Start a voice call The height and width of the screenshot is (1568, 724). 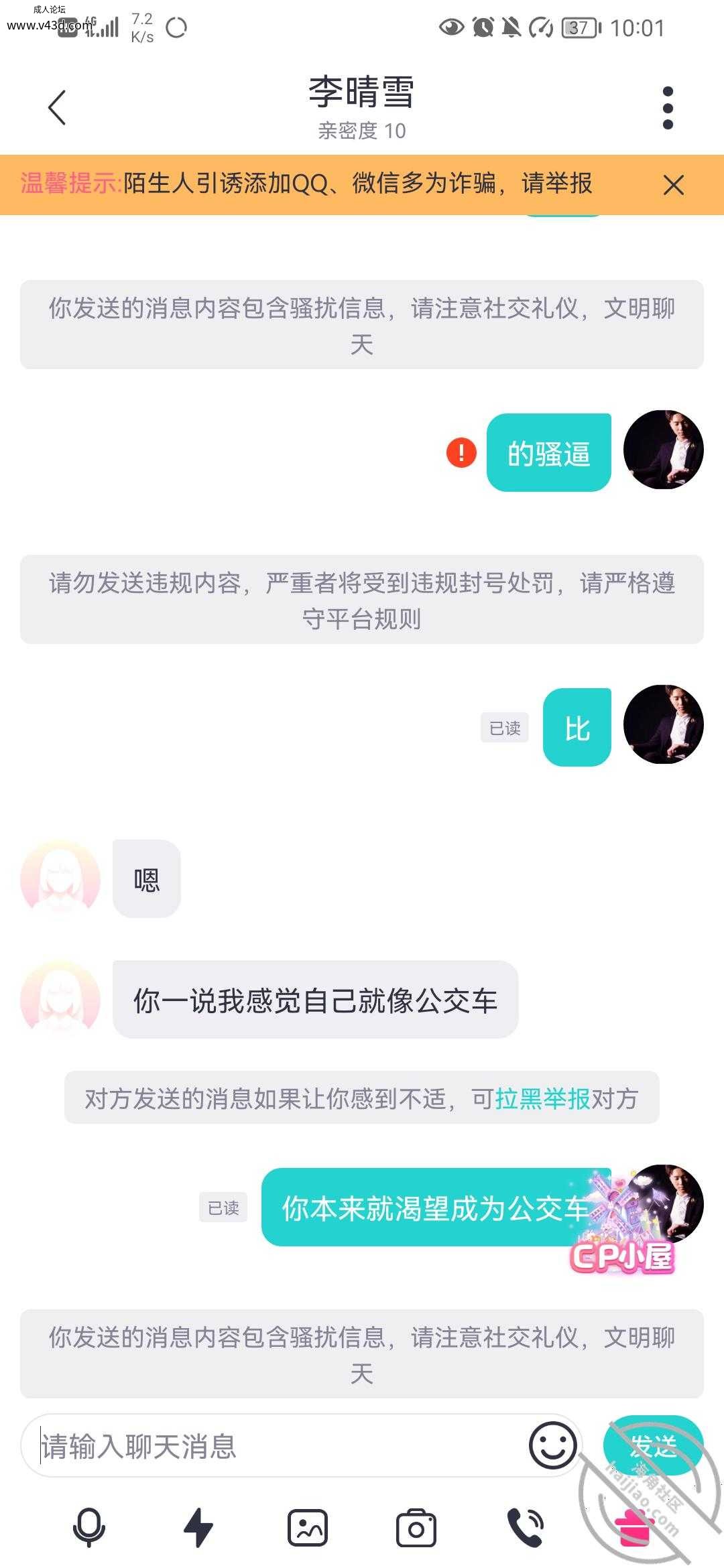526,1528
